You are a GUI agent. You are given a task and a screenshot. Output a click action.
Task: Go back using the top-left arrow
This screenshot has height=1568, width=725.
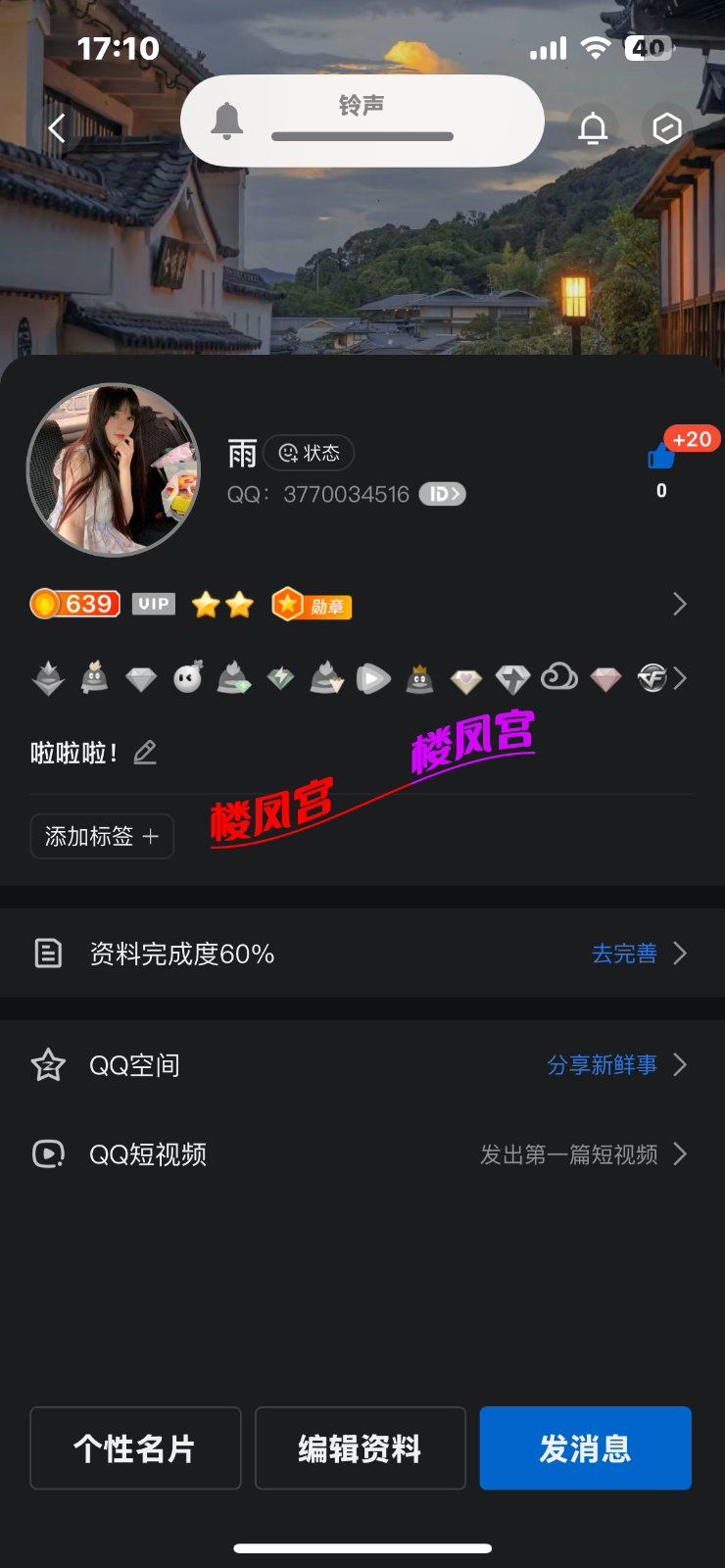point(57,127)
